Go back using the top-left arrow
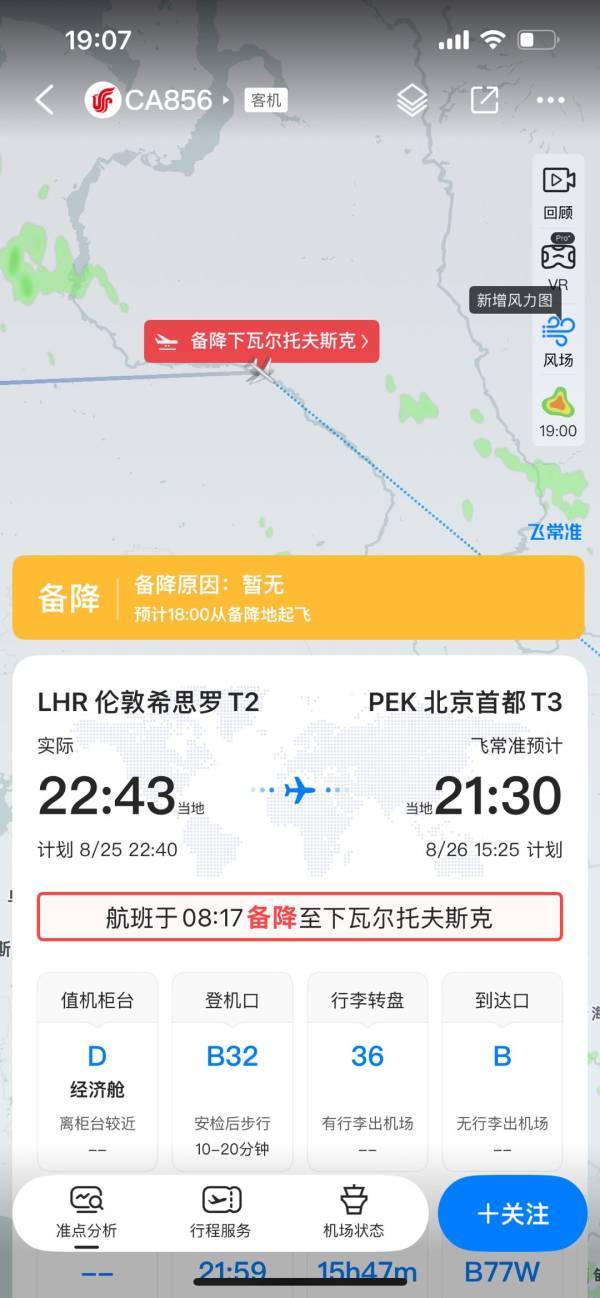The width and height of the screenshot is (600, 1298). tap(44, 100)
